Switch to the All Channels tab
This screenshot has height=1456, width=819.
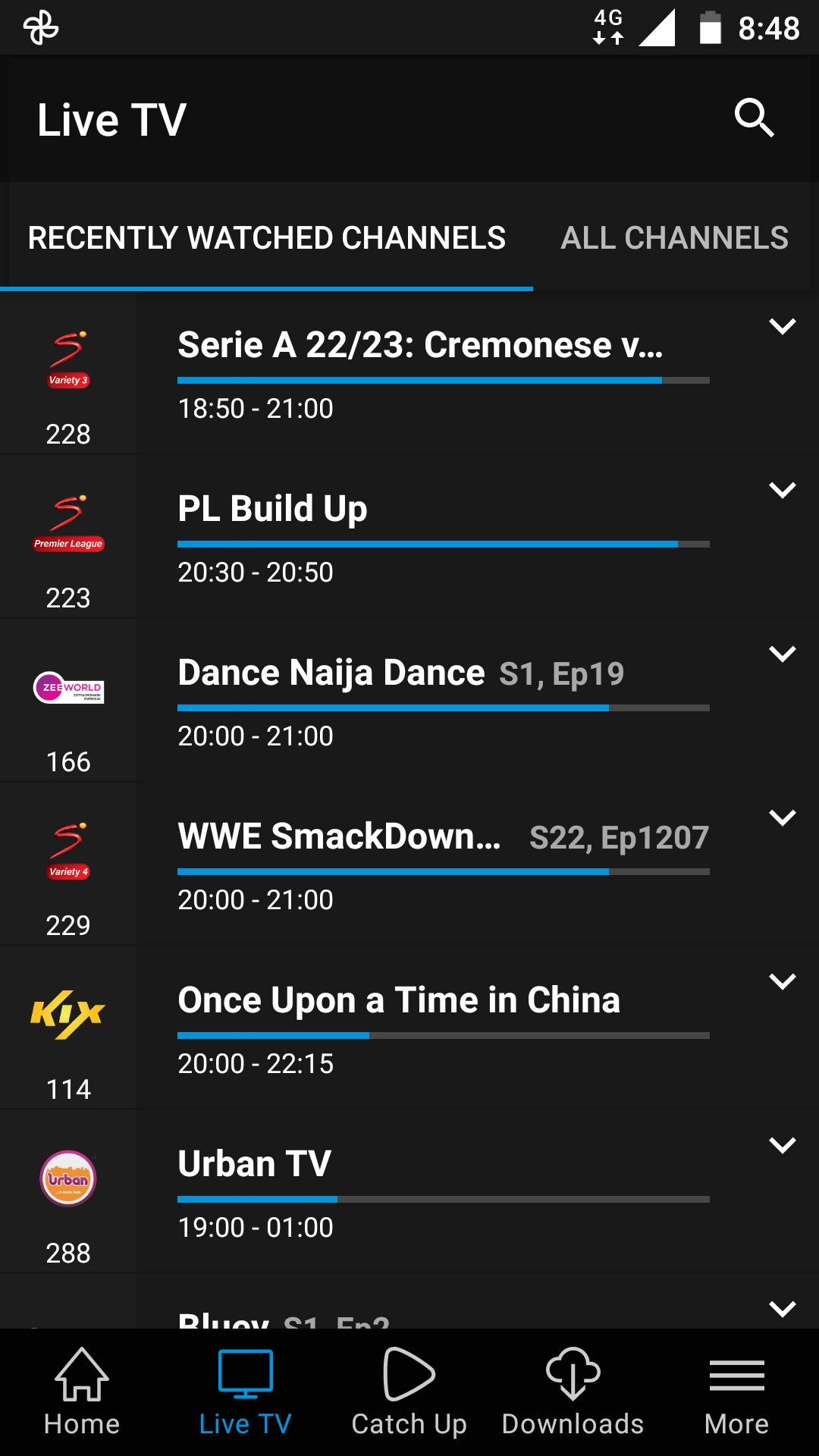[674, 238]
